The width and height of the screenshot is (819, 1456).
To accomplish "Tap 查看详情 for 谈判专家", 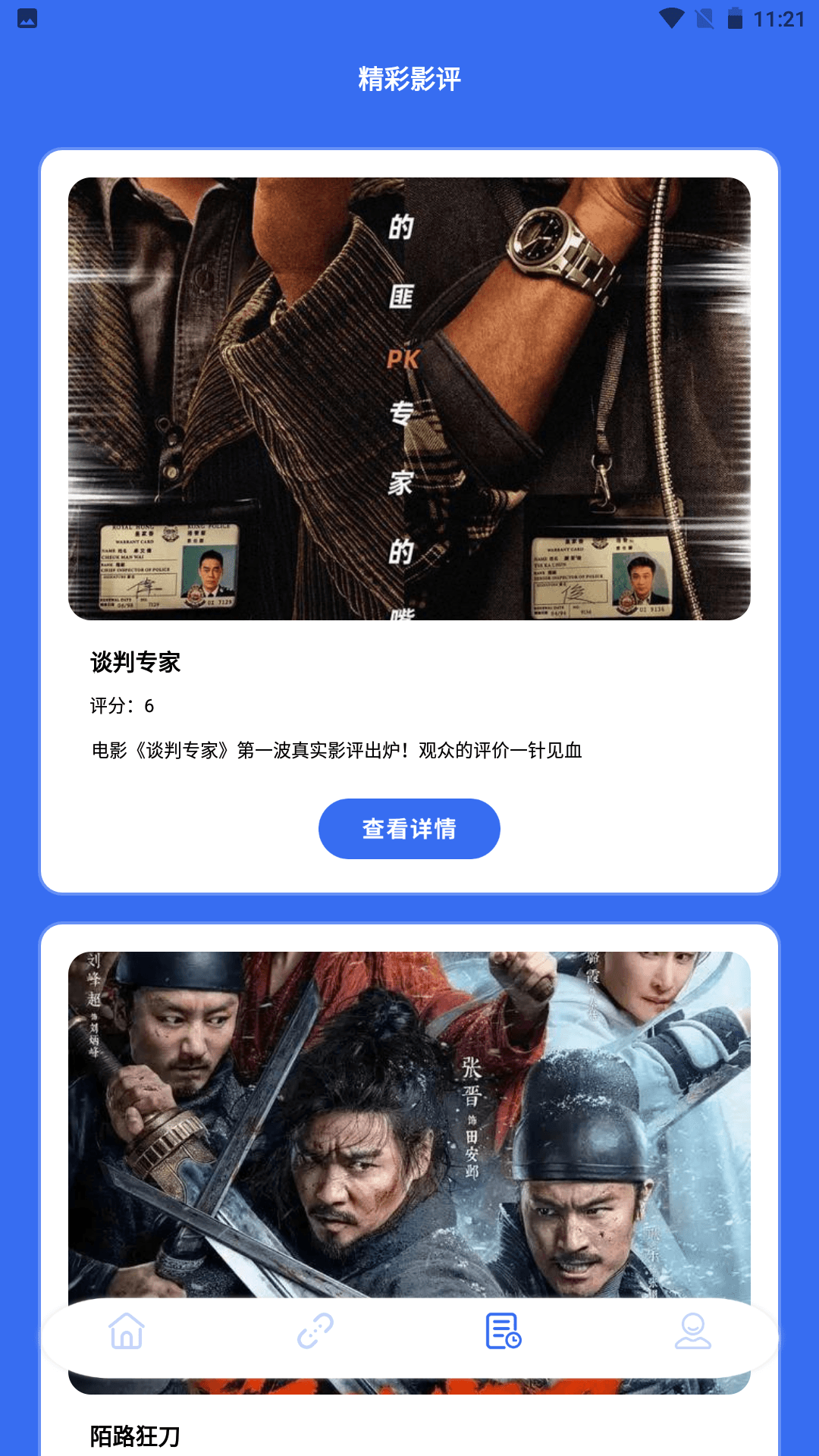I will 409,828.
